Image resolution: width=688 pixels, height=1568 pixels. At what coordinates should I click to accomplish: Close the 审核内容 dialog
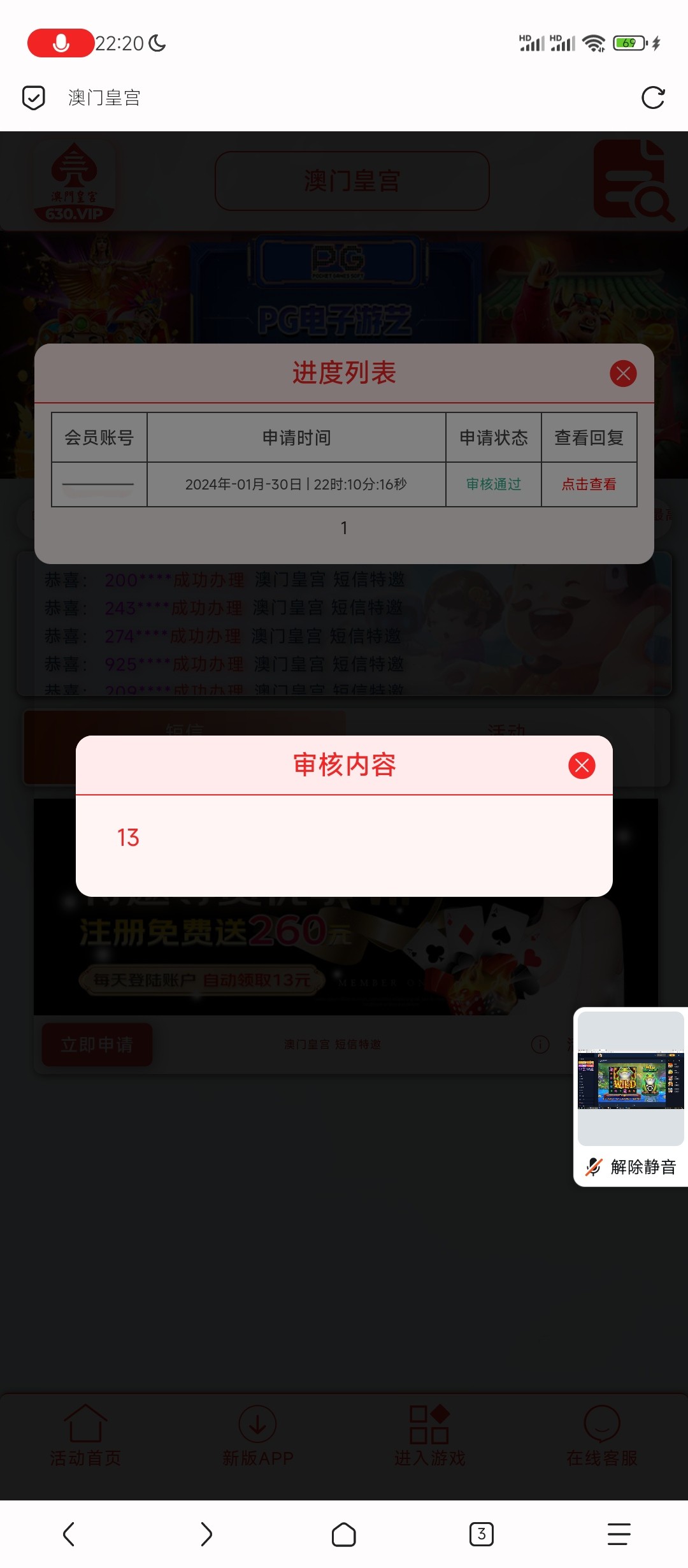(582, 765)
